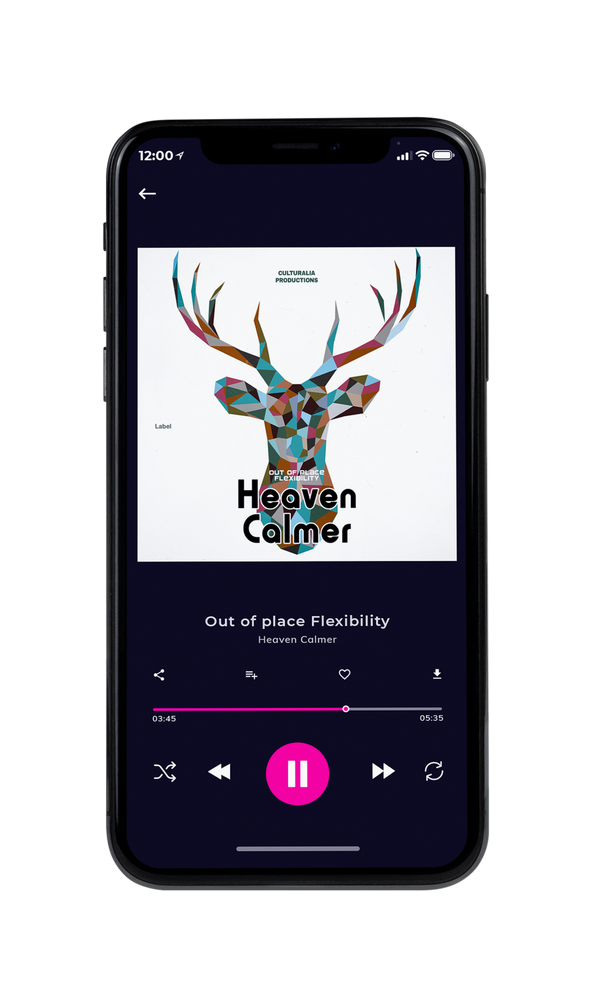Download Out of place Flexibility

(437, 674)
